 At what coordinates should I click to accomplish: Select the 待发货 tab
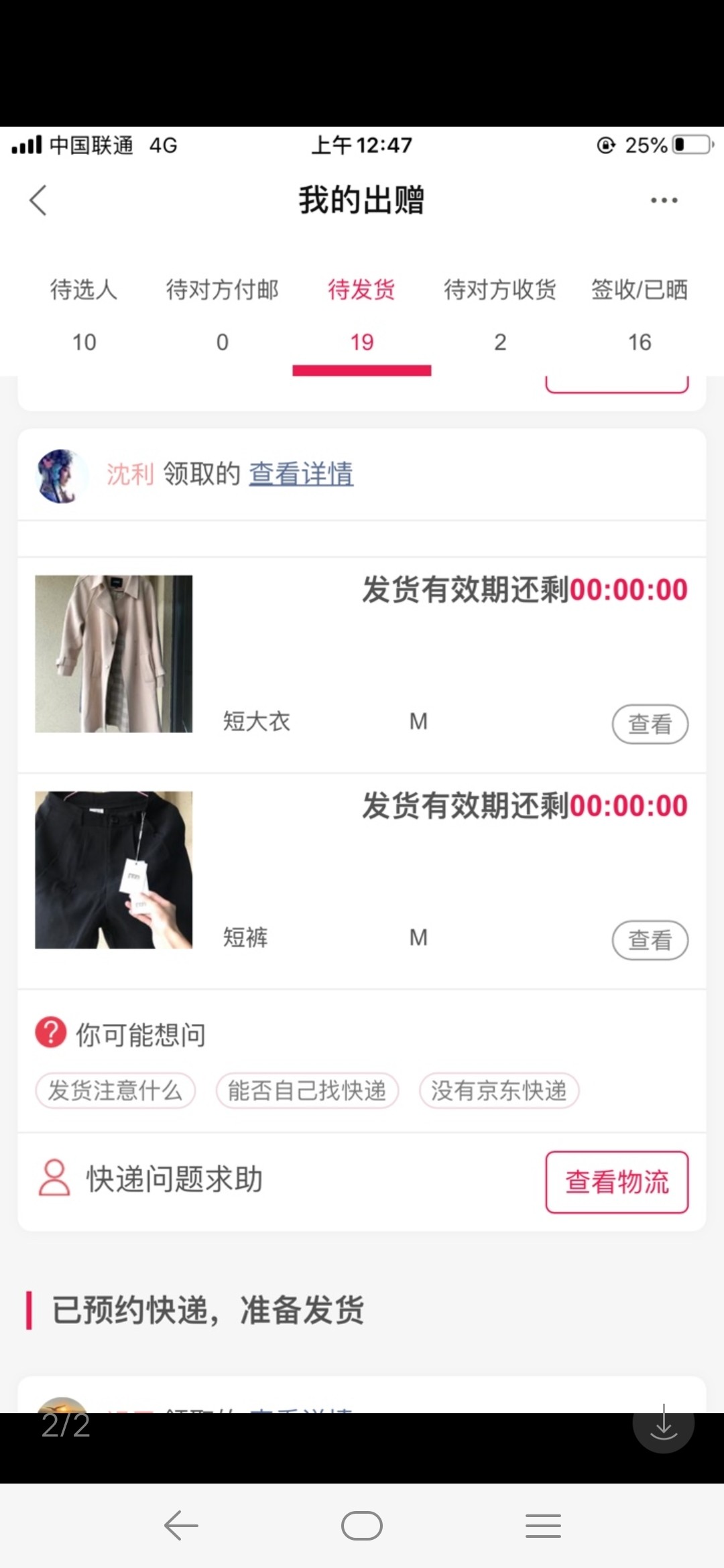pyautogui.click(x=361, y=314)
